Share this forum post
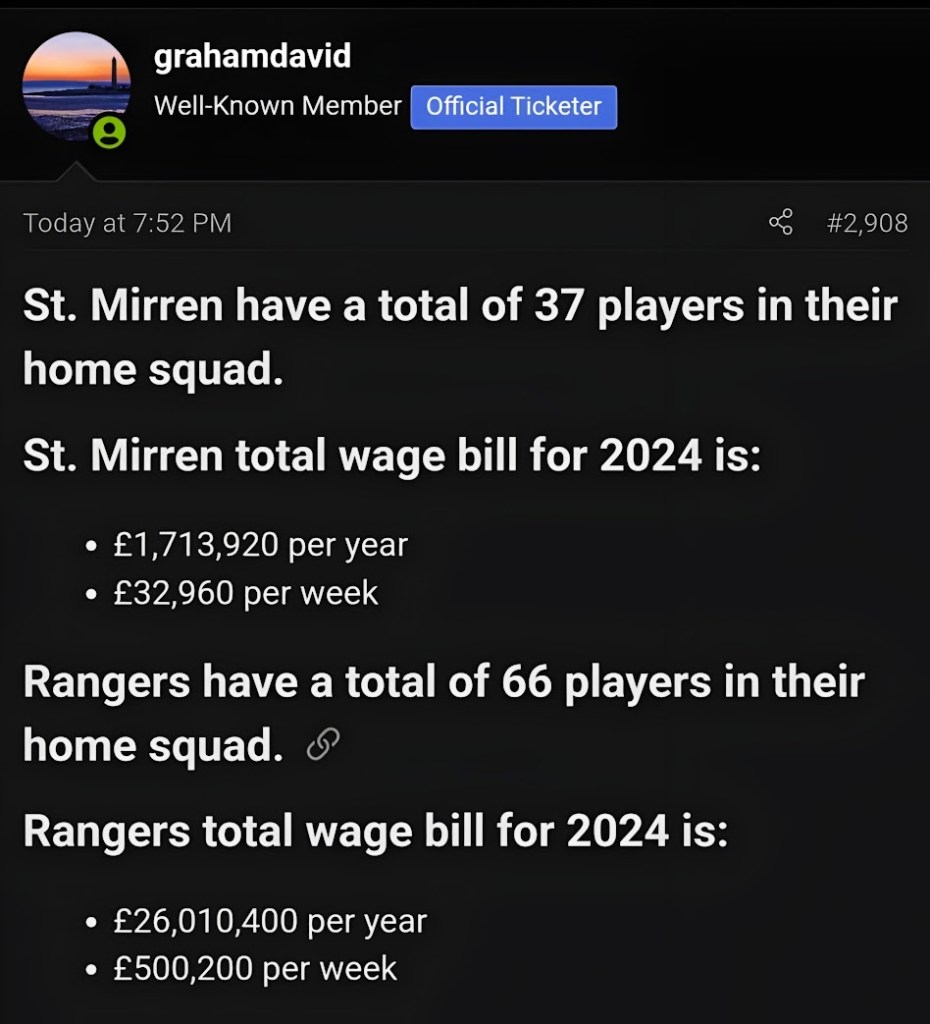 [x=781, y=222]
